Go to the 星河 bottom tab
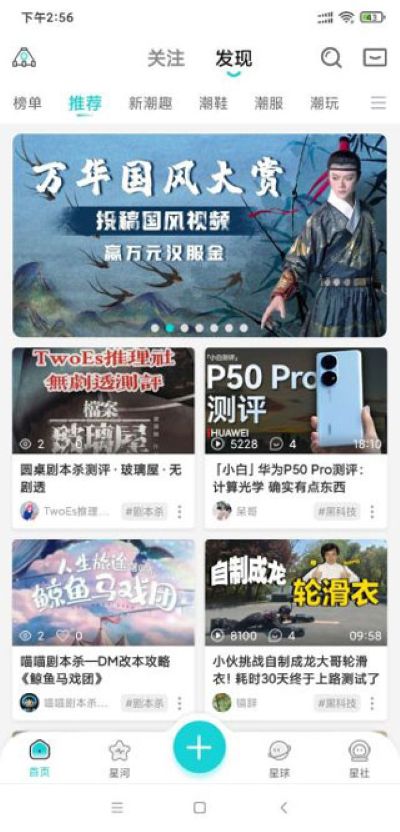Screen dimensions: 400x832 pos(119,759)
